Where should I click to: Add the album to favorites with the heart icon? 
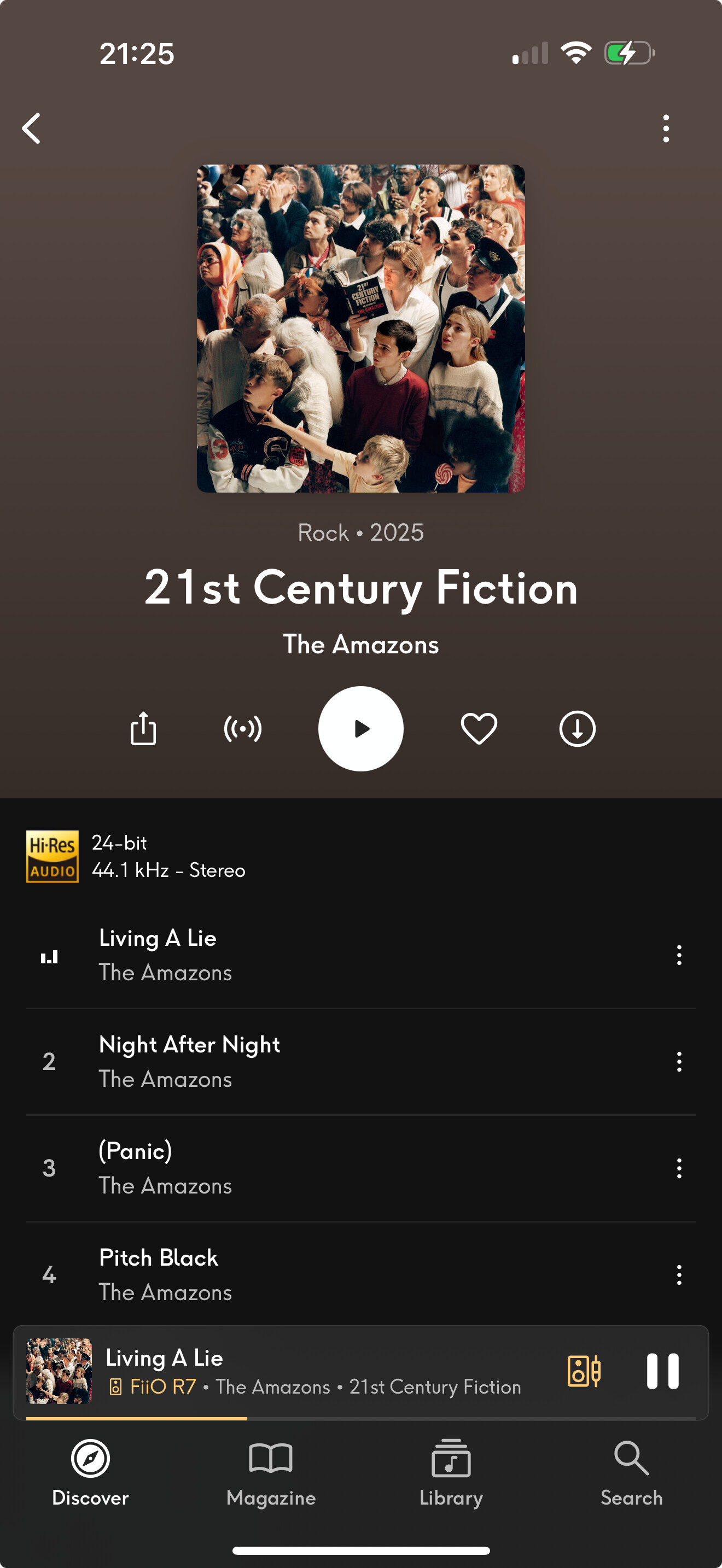[479, 729]
